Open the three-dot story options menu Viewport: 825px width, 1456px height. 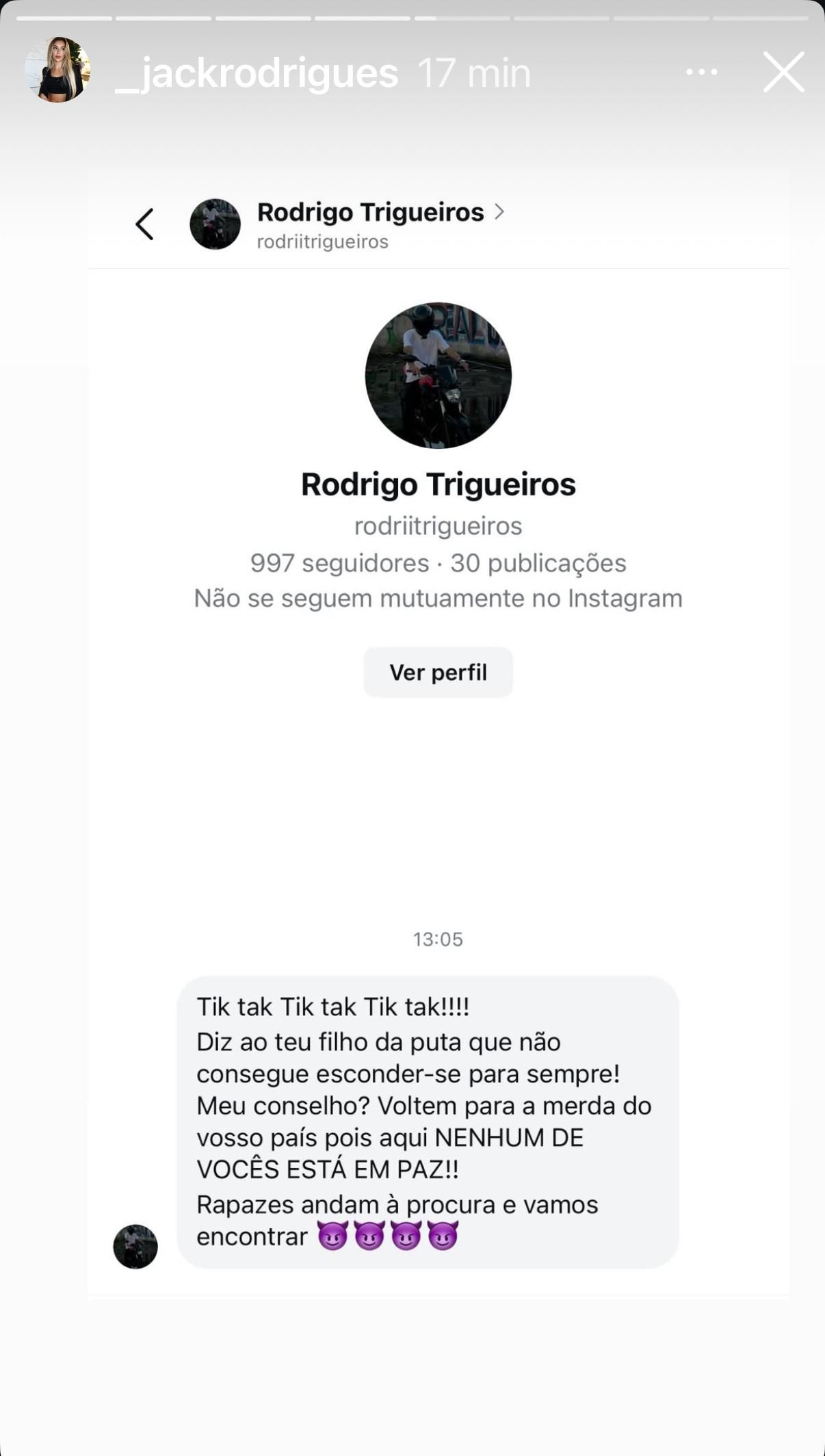pyautogui.click(x=701, y=72)
